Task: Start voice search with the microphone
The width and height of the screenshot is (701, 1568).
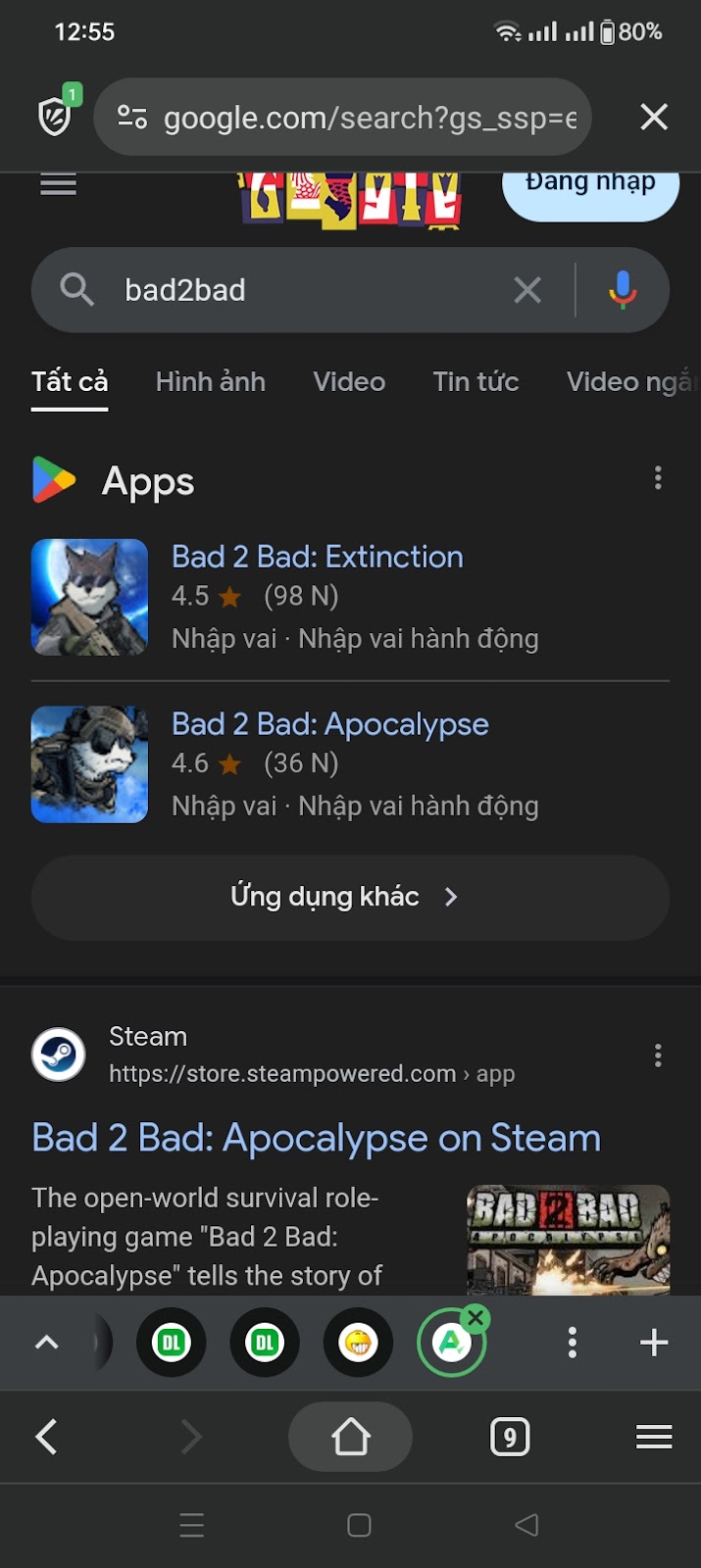Action: coord(623,290)
